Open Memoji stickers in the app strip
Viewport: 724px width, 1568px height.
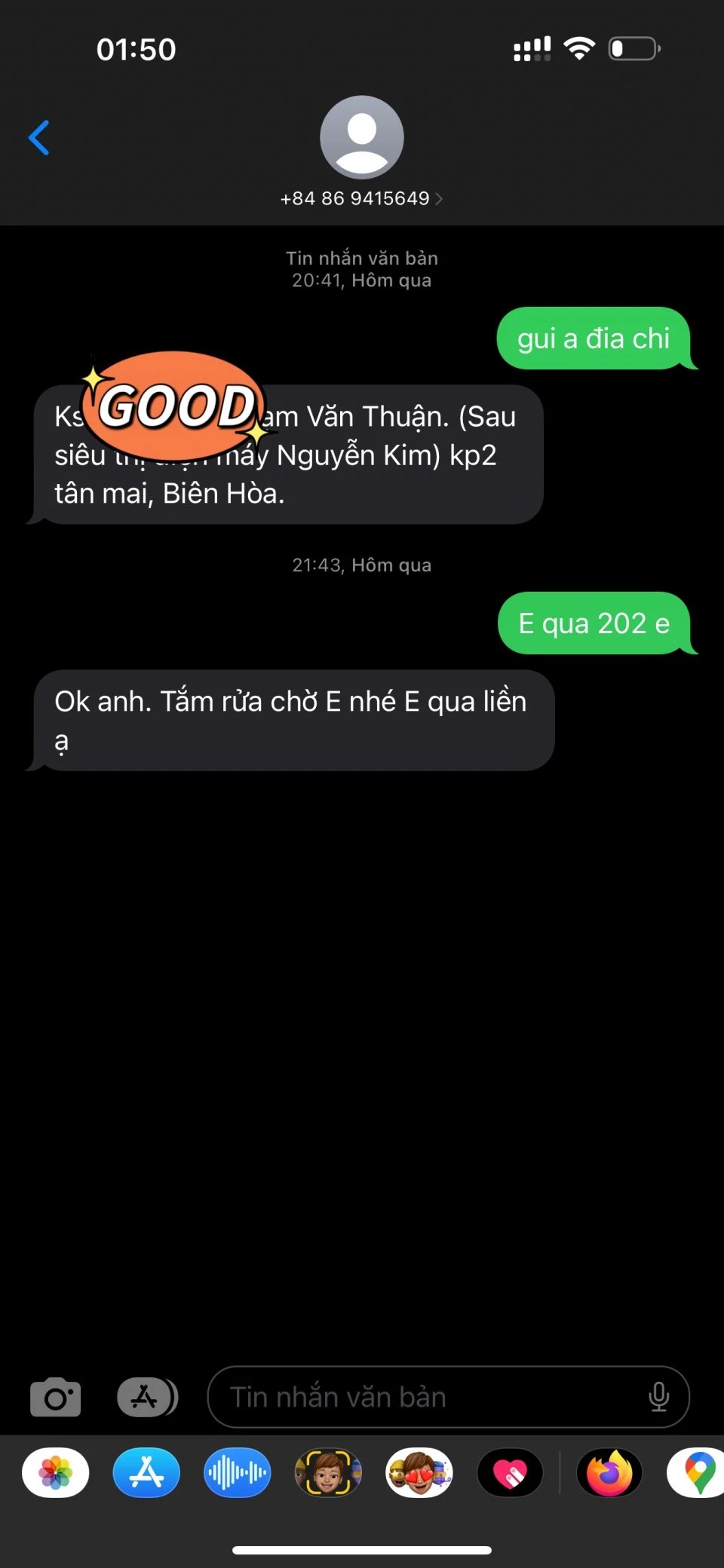tap(419, 1472)
